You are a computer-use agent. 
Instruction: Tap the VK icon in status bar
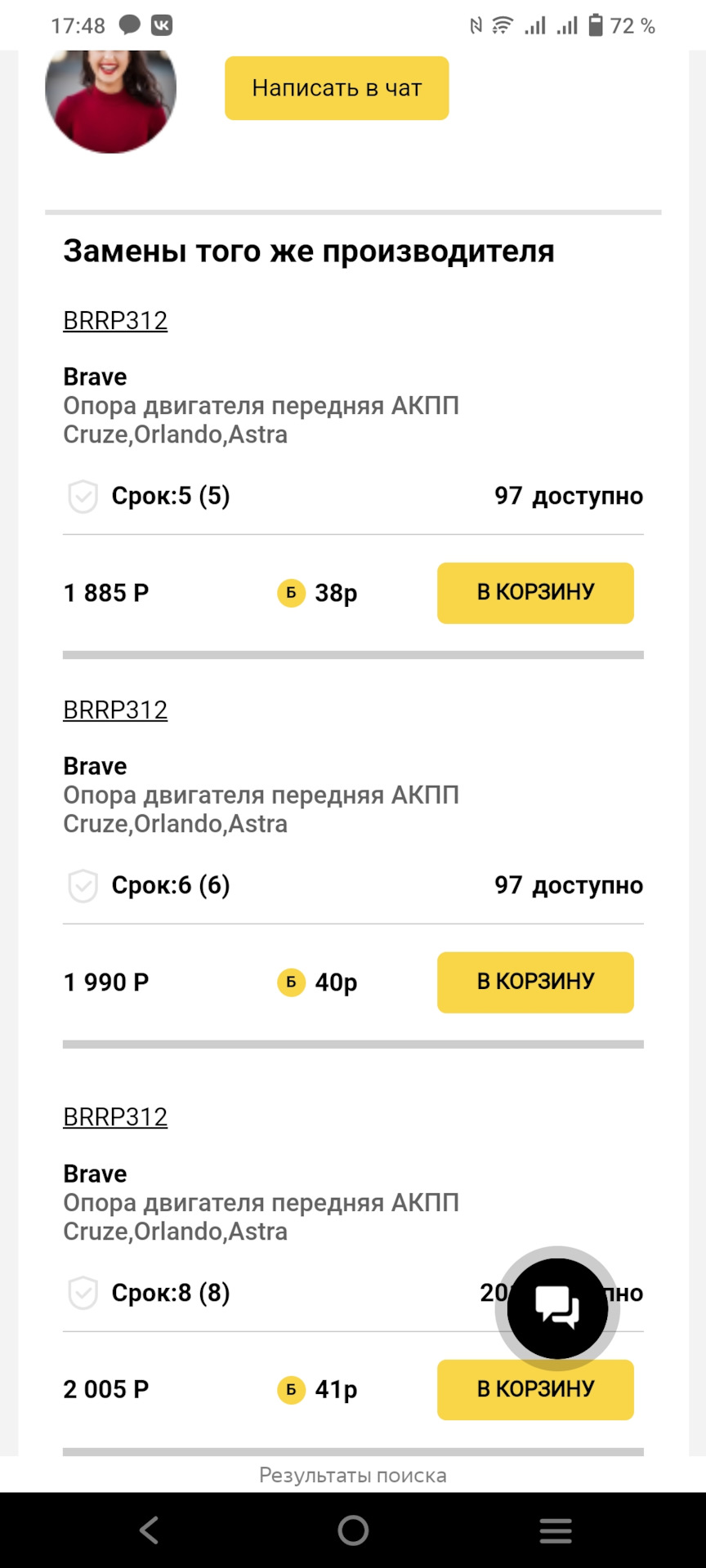pos(163,24)
